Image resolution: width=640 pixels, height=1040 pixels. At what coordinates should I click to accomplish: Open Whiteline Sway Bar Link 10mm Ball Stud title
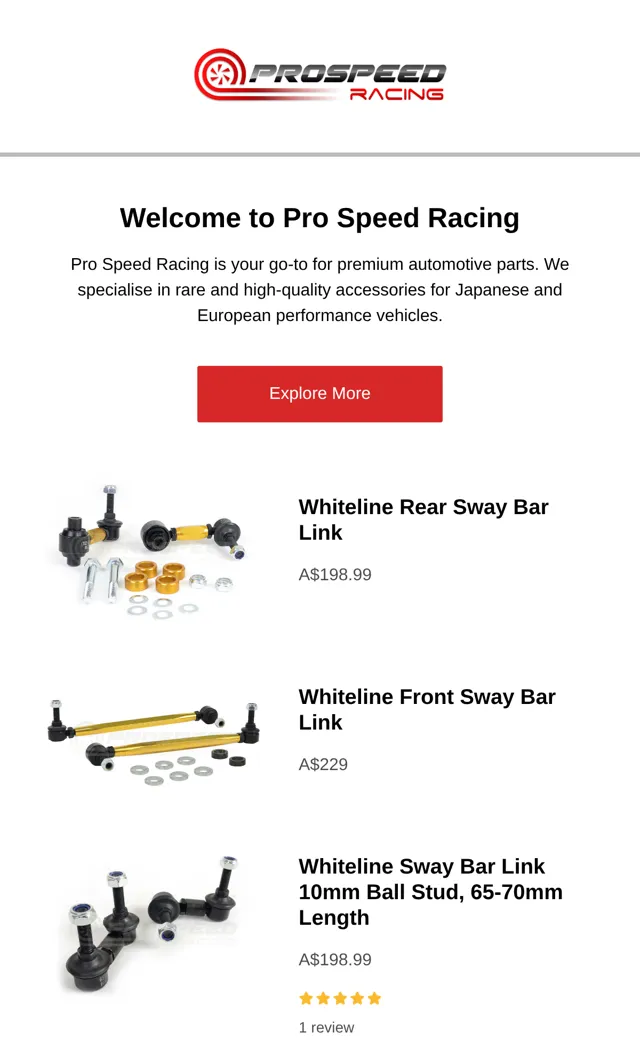(430, 891)
